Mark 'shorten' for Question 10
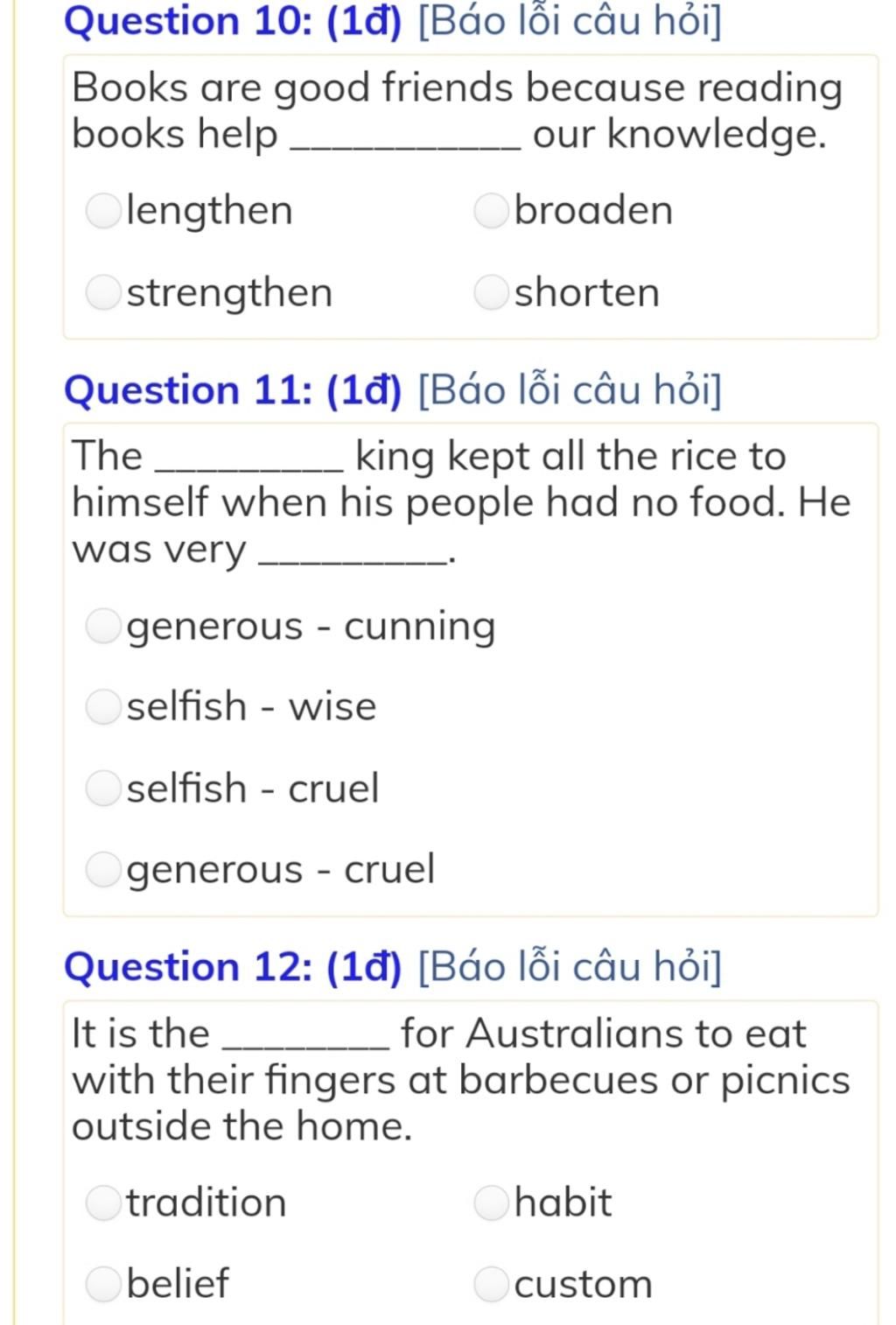This screenshot has width=896, height=1325. [x=491, y=293]
